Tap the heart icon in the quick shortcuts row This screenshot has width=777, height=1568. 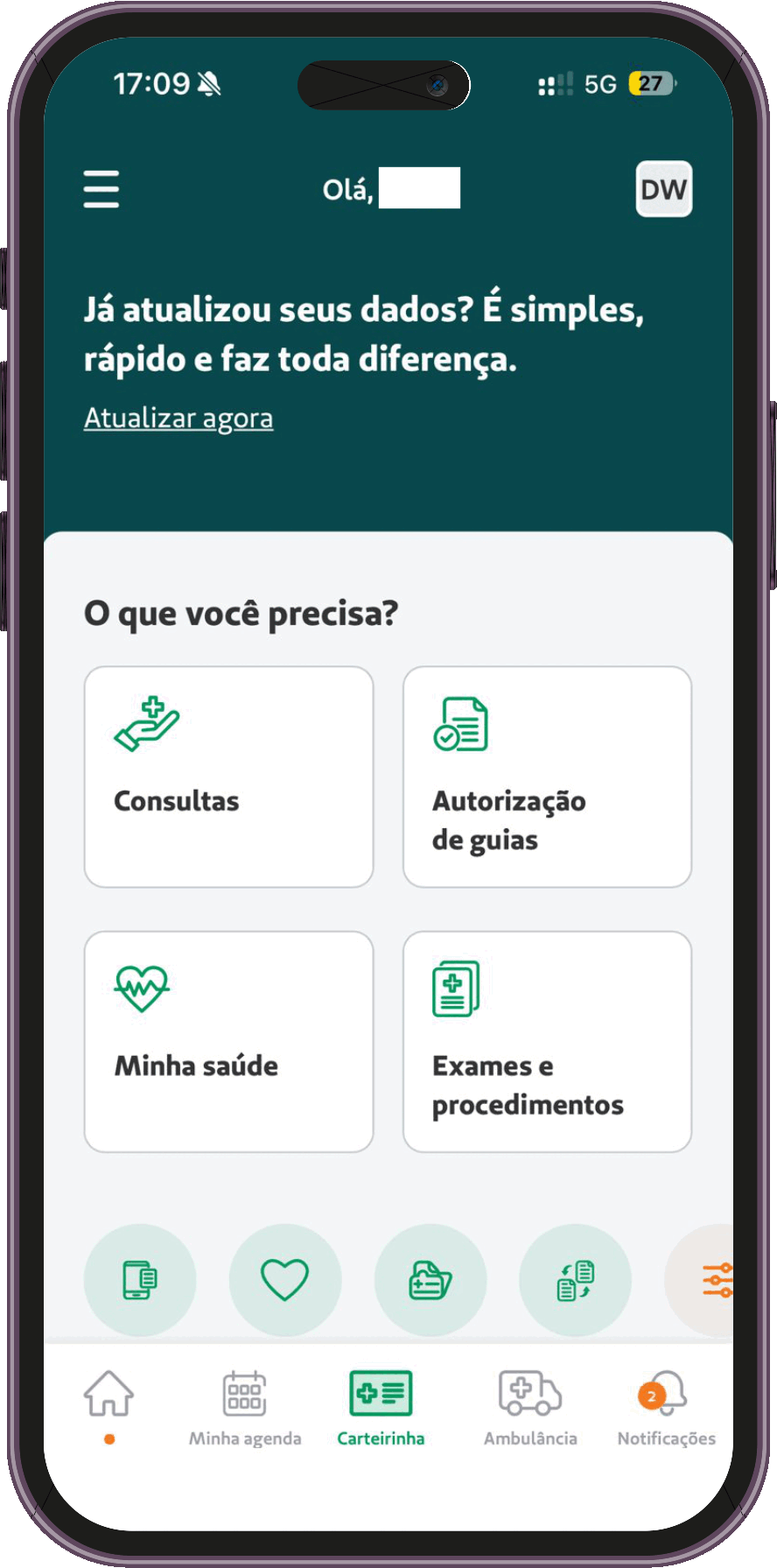coord(285,1279)
